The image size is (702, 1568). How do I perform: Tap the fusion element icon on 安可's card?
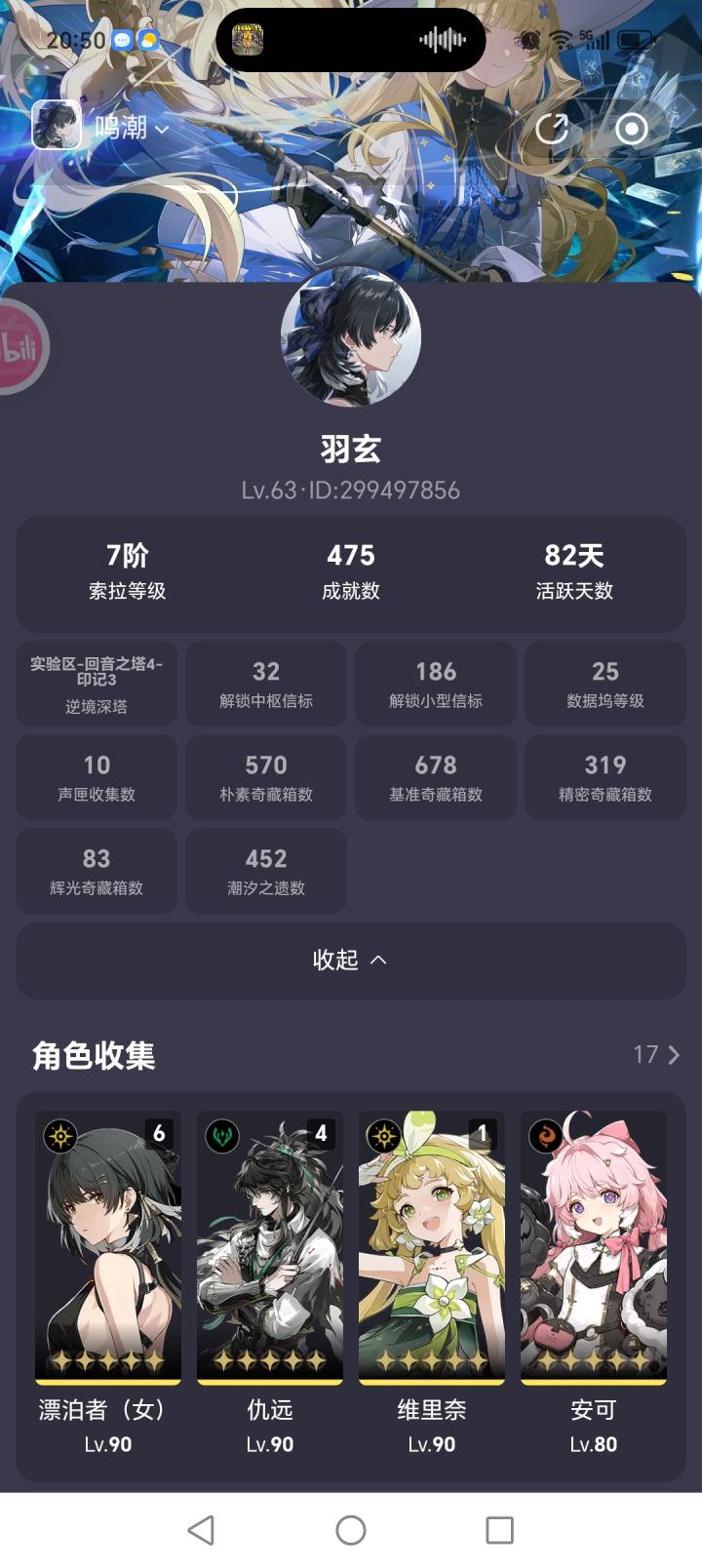tap(548, 1136)
